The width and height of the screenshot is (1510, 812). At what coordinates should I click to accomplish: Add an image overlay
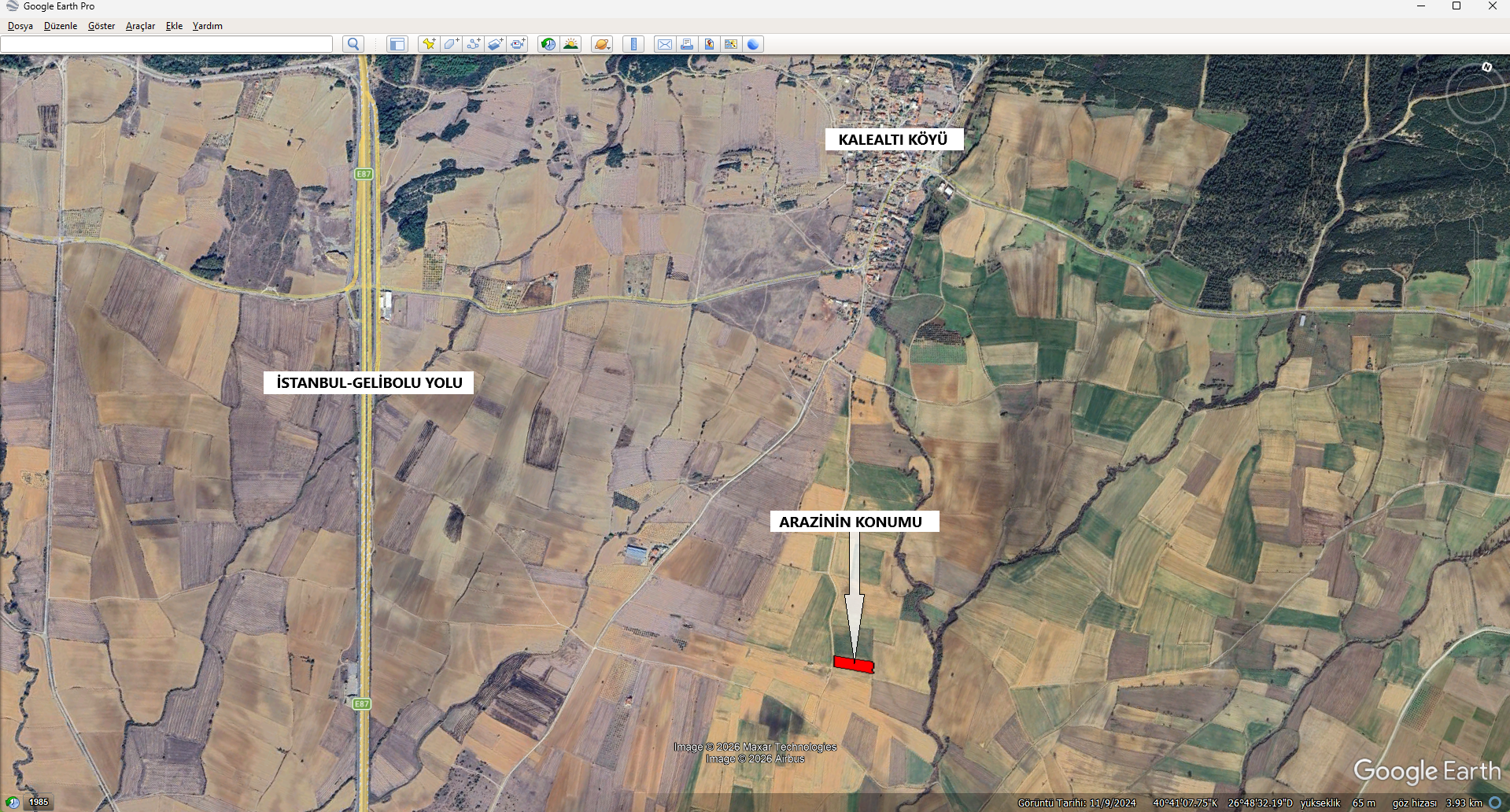pos(495,44)
